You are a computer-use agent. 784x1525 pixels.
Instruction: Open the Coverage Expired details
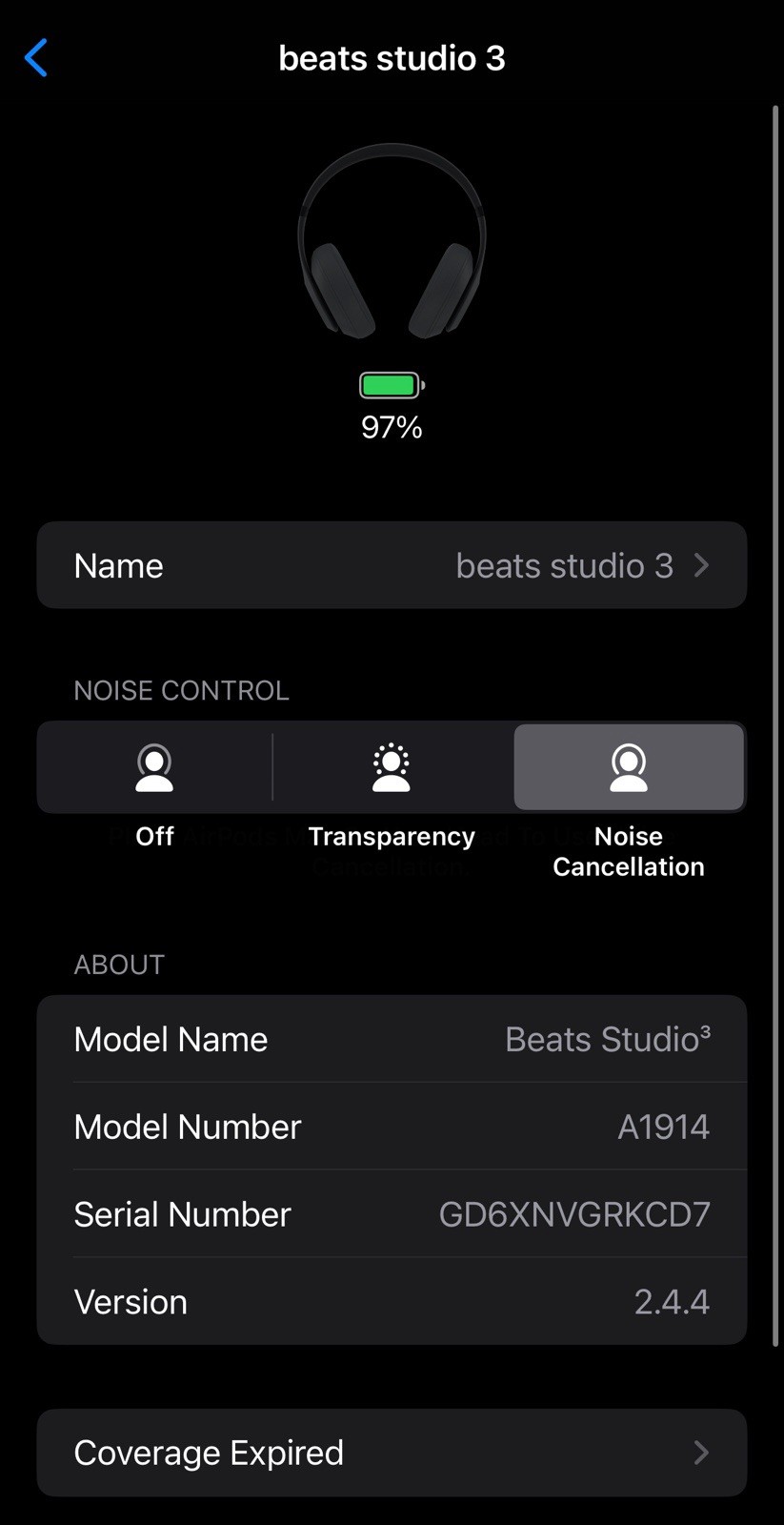[392, 1453]
